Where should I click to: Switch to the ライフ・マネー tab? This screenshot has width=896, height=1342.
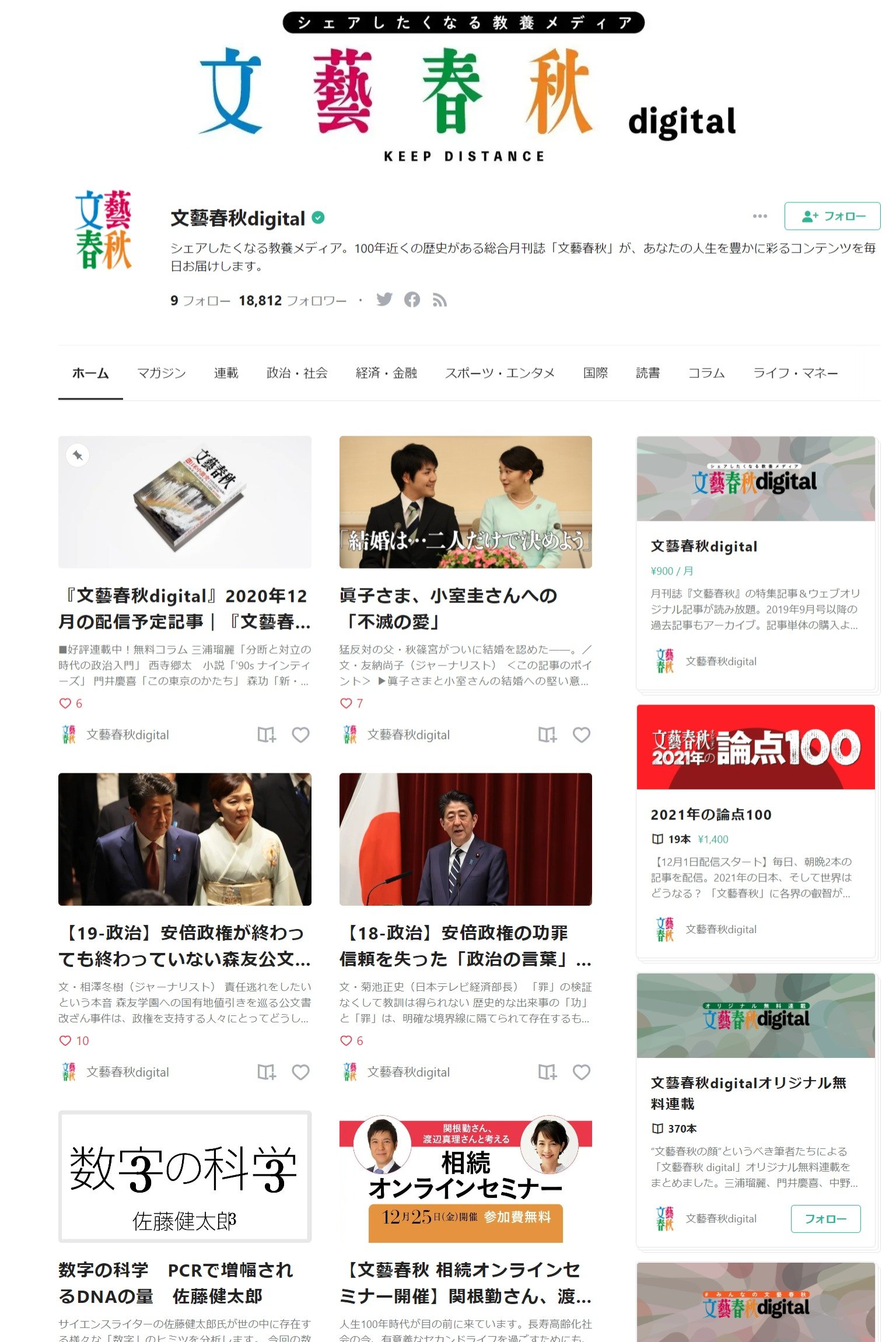coord(795,373)
